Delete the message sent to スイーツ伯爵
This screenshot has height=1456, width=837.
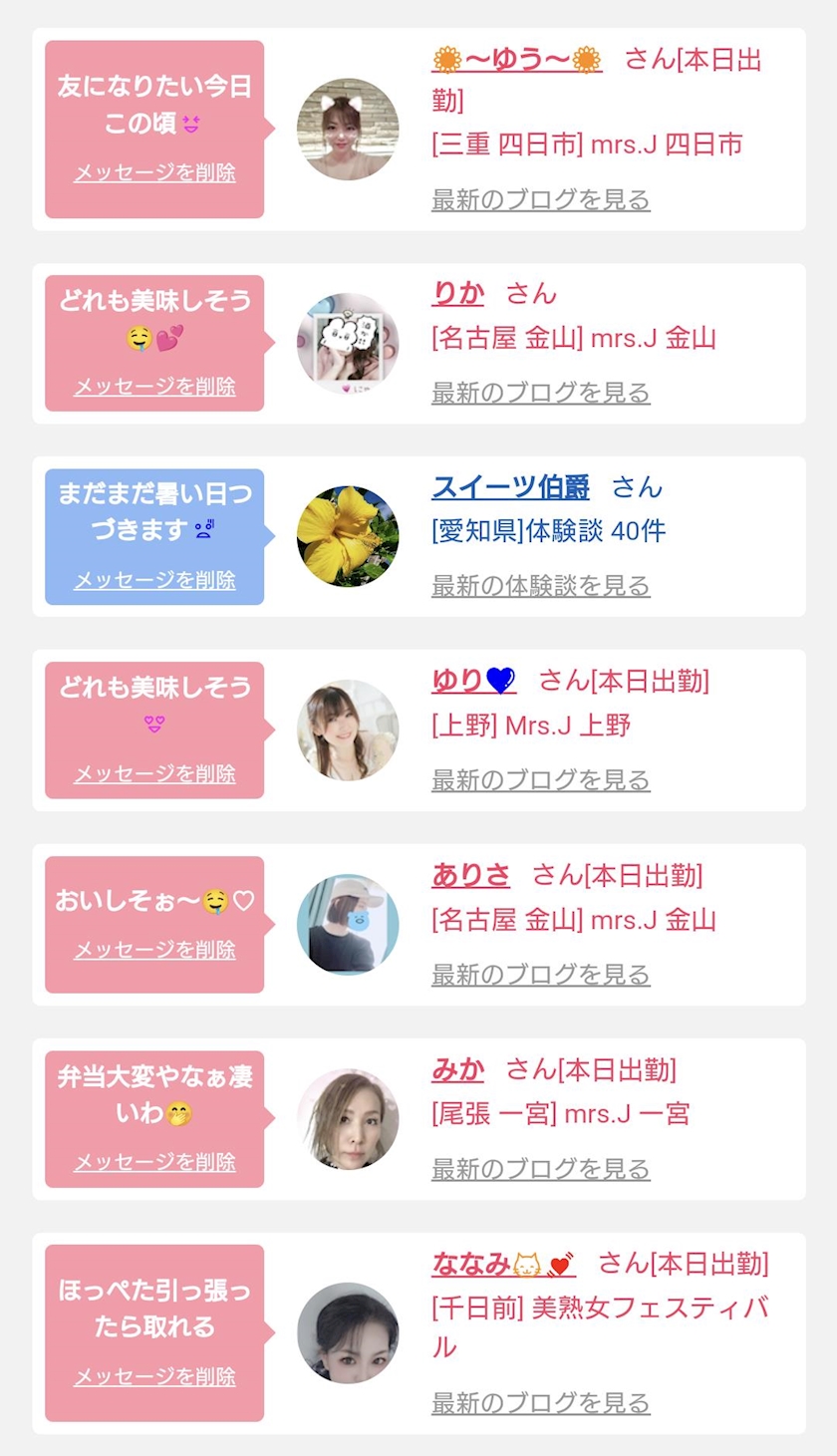[154, 580]
